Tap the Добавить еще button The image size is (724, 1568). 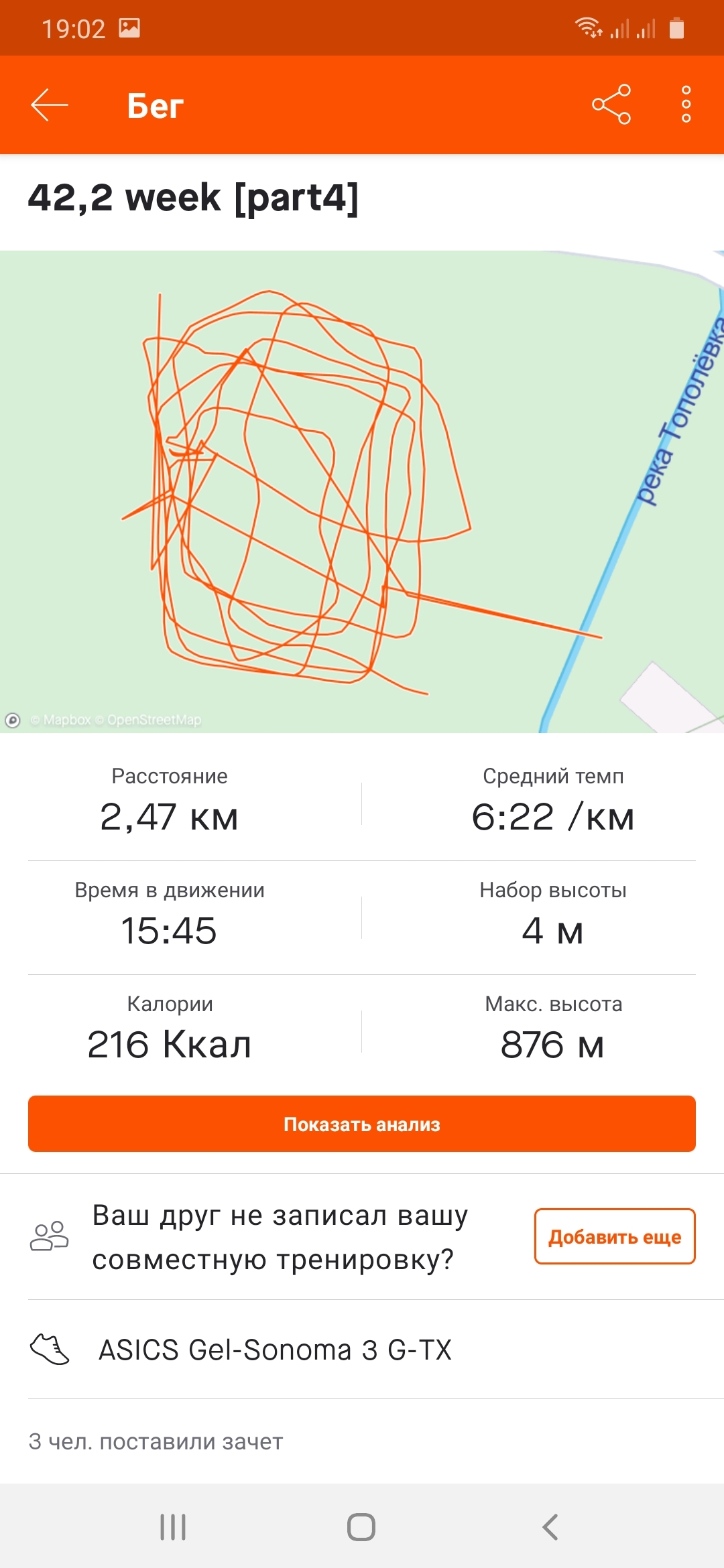(x=614, y=1236)
